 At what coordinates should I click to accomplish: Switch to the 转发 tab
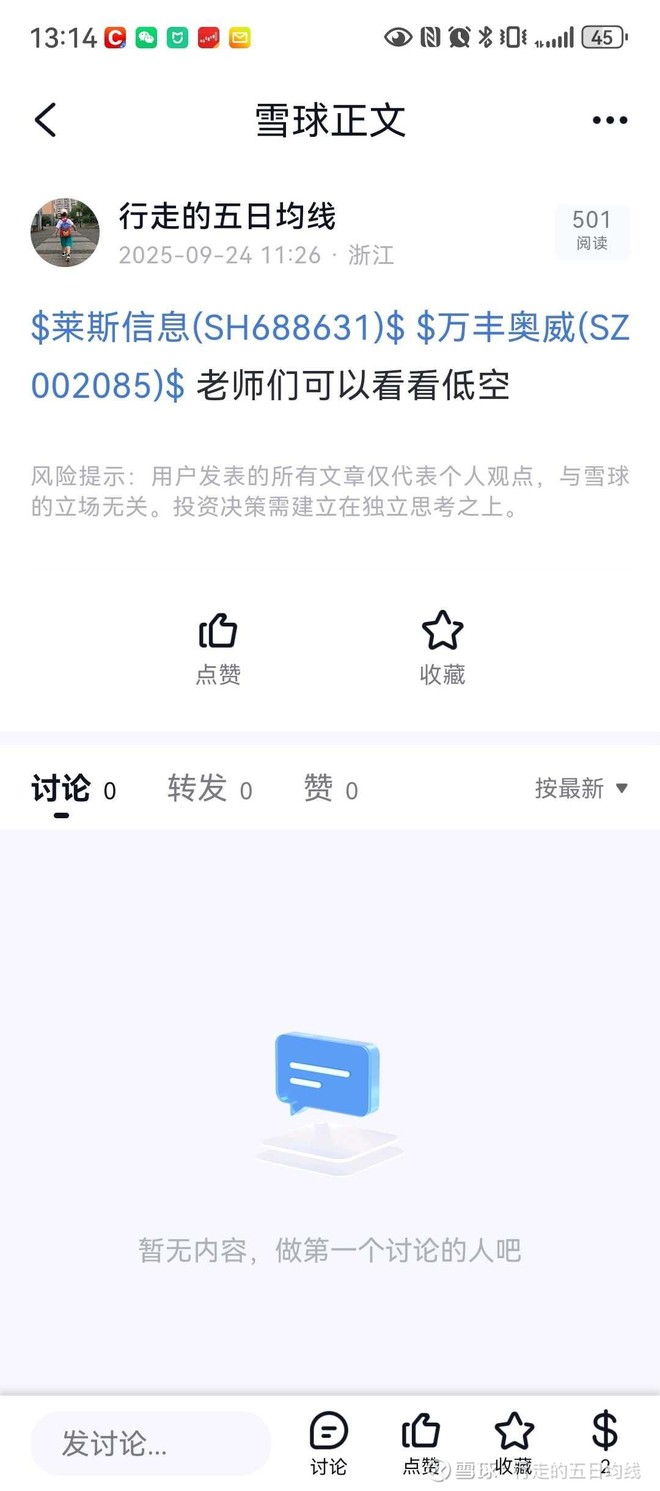click(x=198, y=789)
